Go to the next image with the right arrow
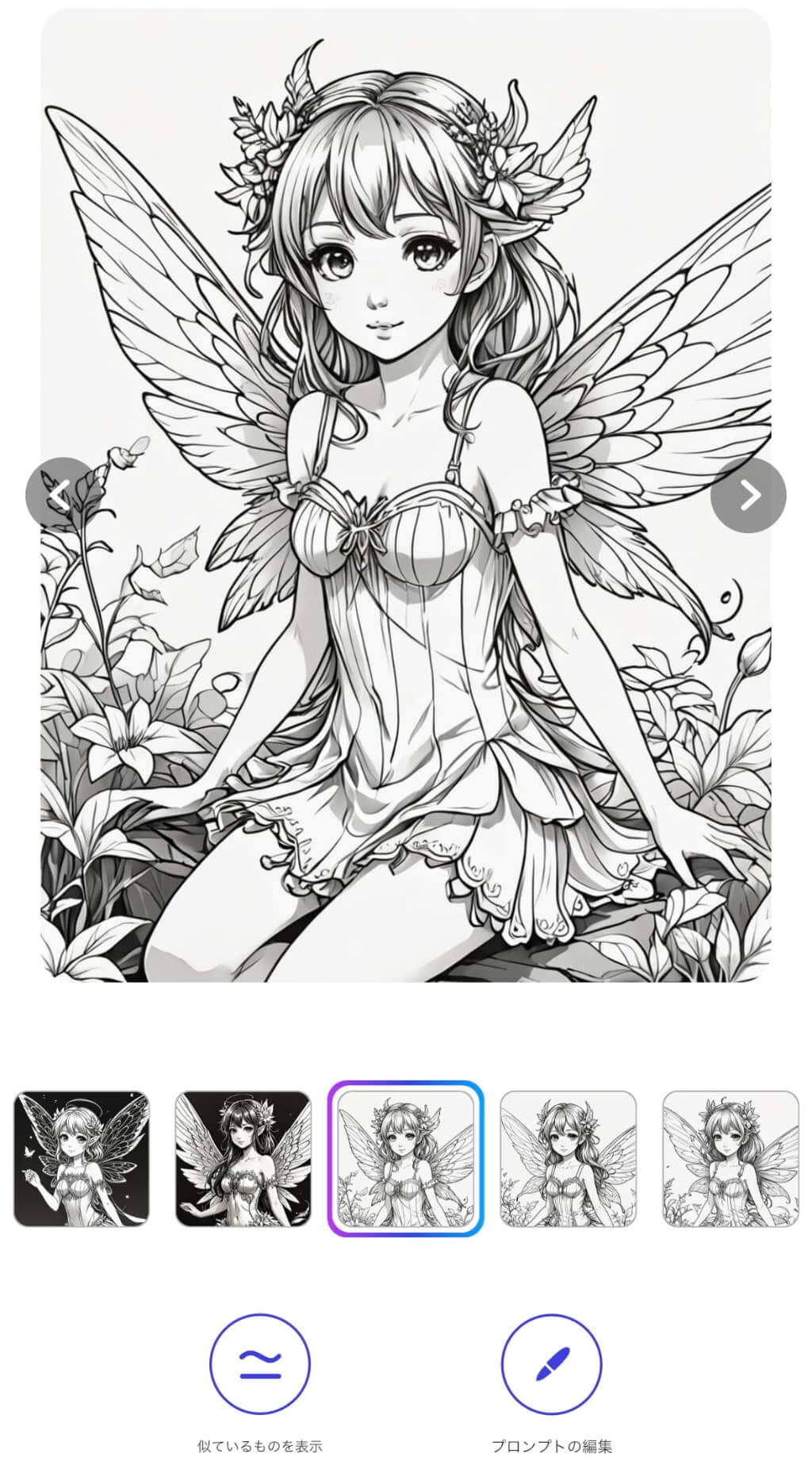 [x=748, y=495]
